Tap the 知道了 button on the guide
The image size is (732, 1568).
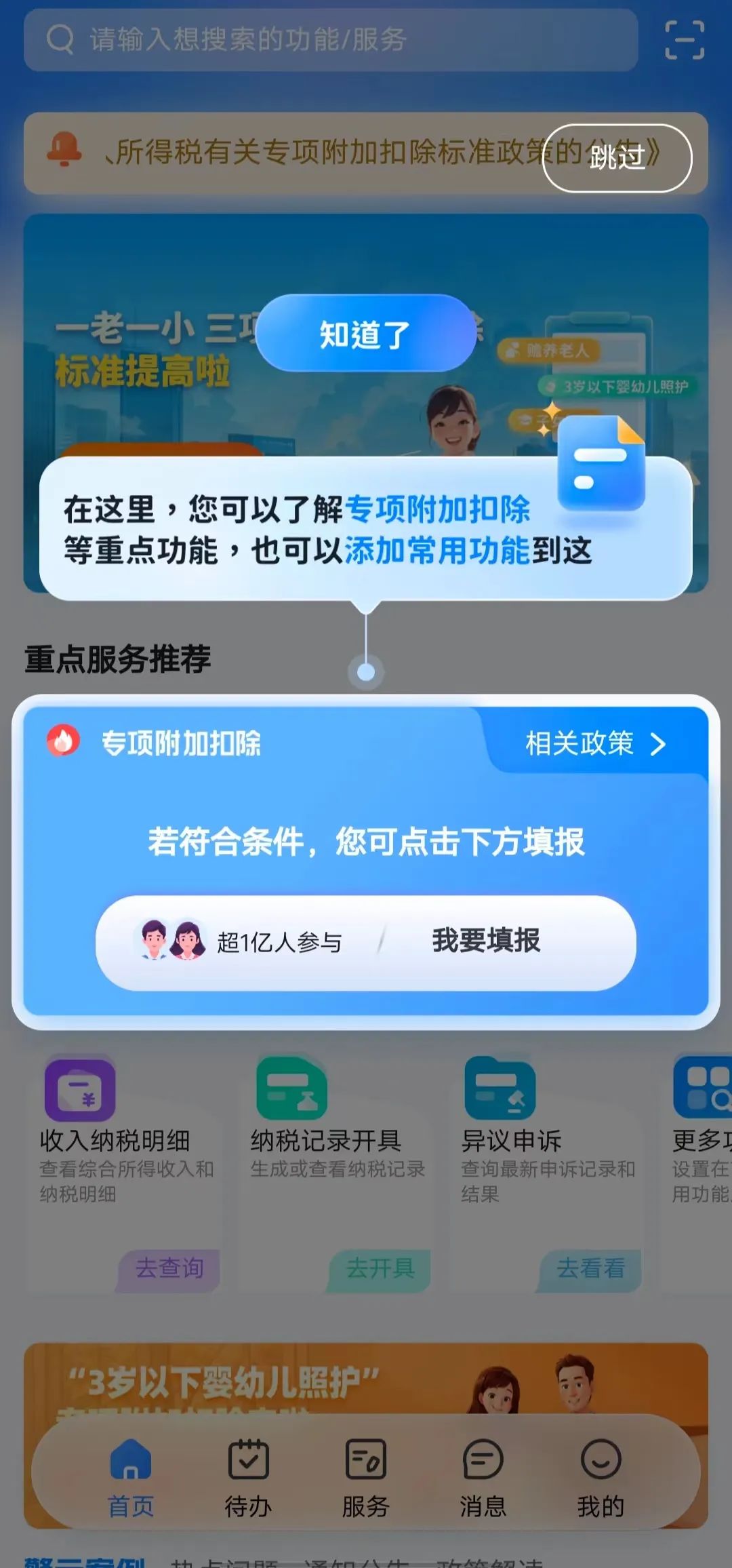365,334
